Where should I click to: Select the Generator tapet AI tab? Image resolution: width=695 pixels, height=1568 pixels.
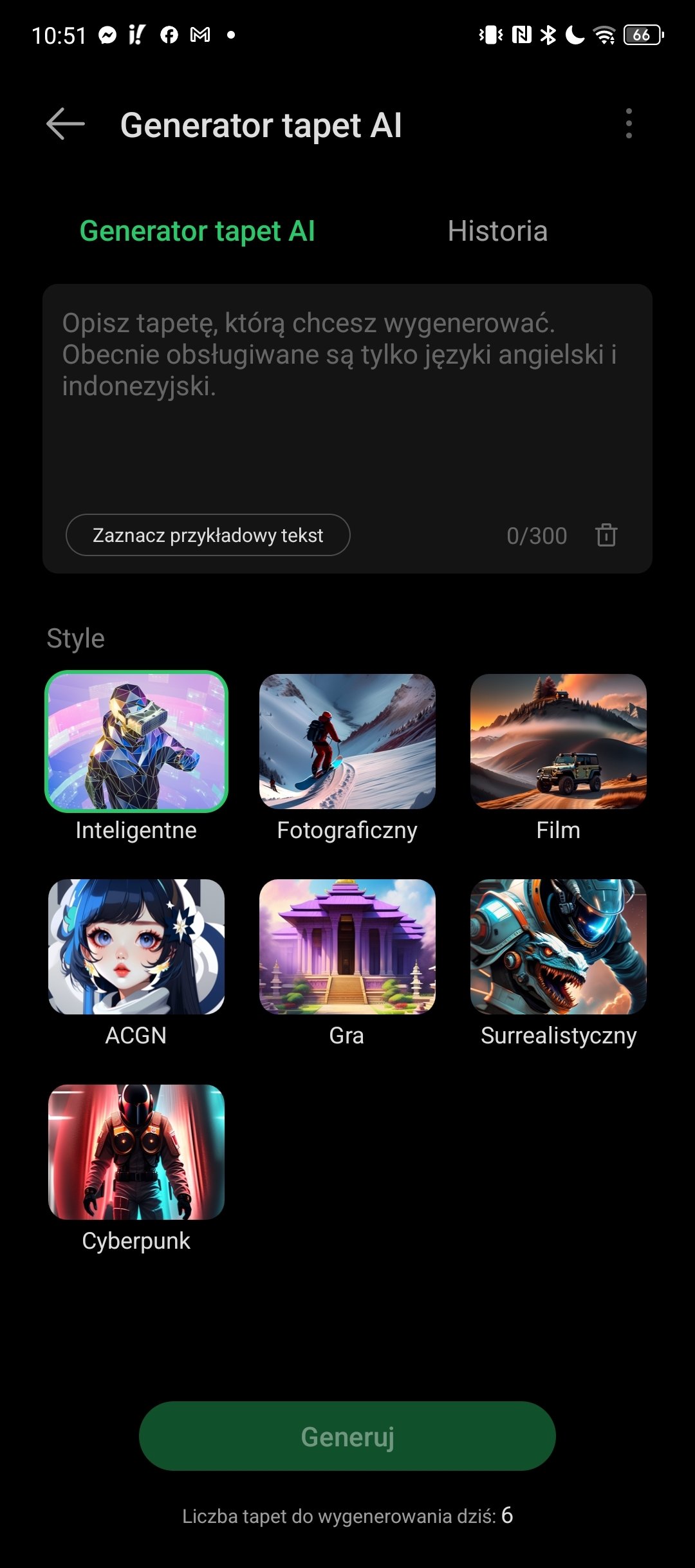pos(197,231)
